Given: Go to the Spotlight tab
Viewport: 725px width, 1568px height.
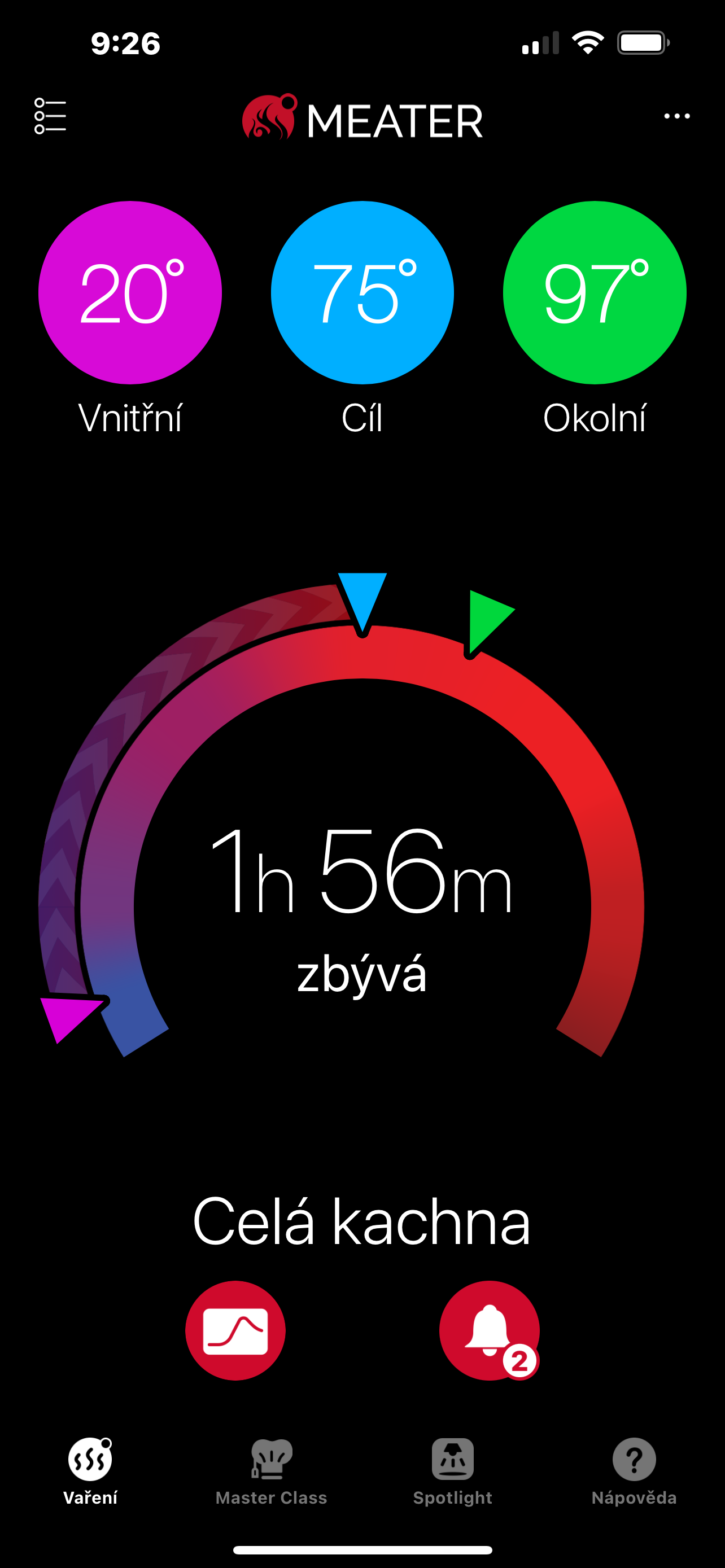Looking at the screenshot, I should click(x=452, y=1470).
